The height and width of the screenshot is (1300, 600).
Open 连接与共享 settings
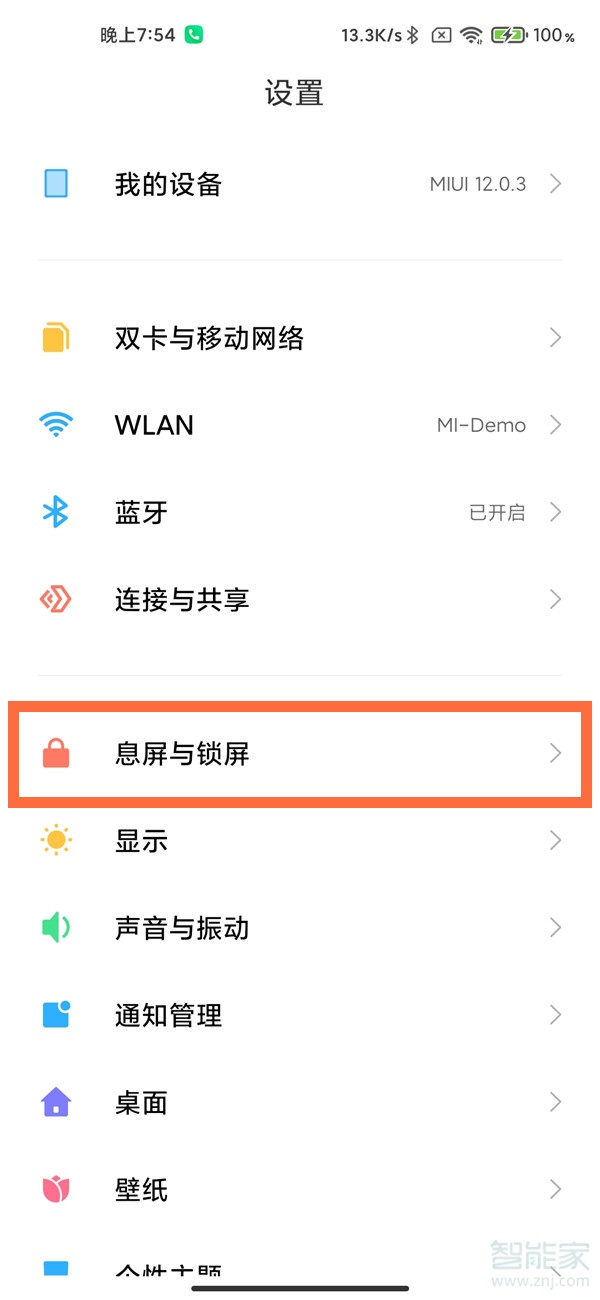pyautogui.click(x=300, y=599)
